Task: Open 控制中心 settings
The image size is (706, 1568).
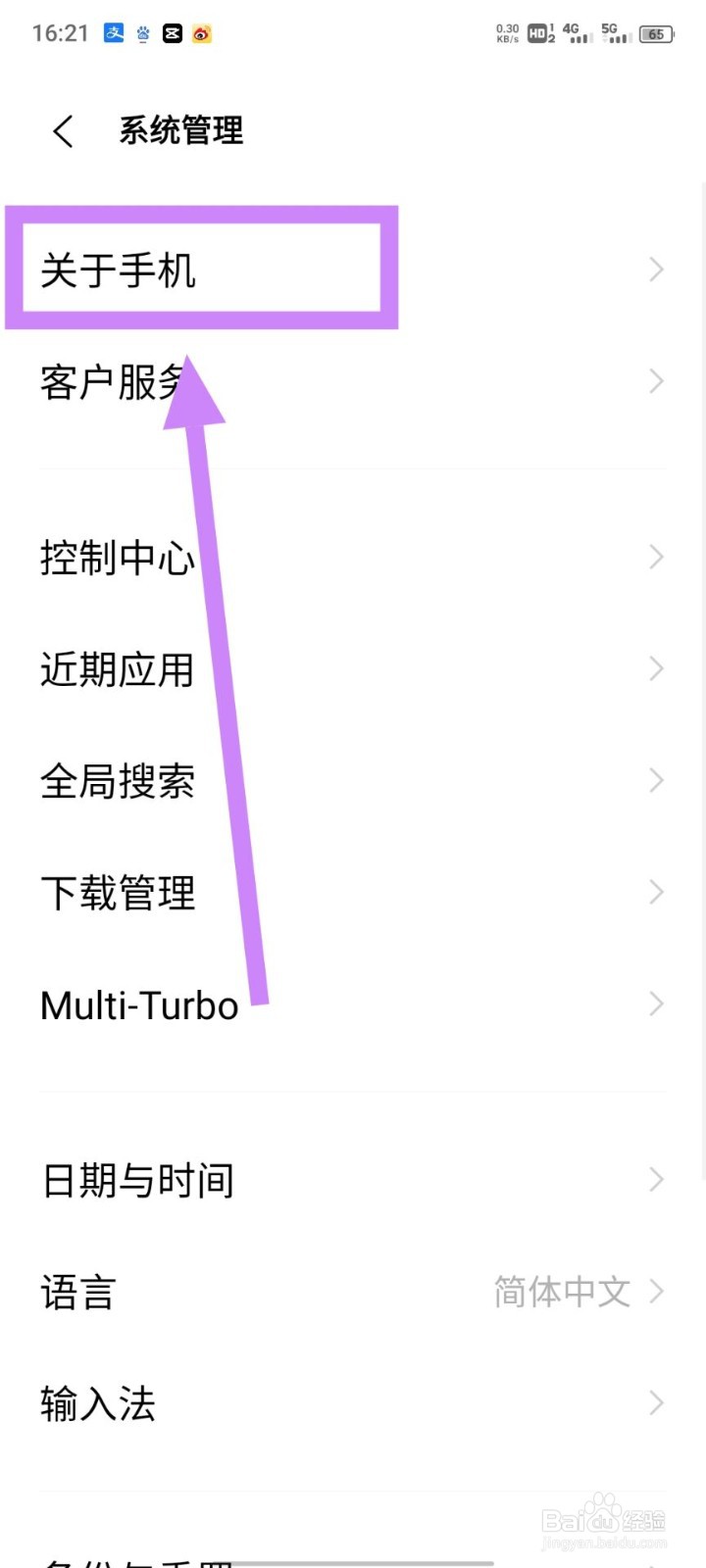Action: (x=118, y=557)
